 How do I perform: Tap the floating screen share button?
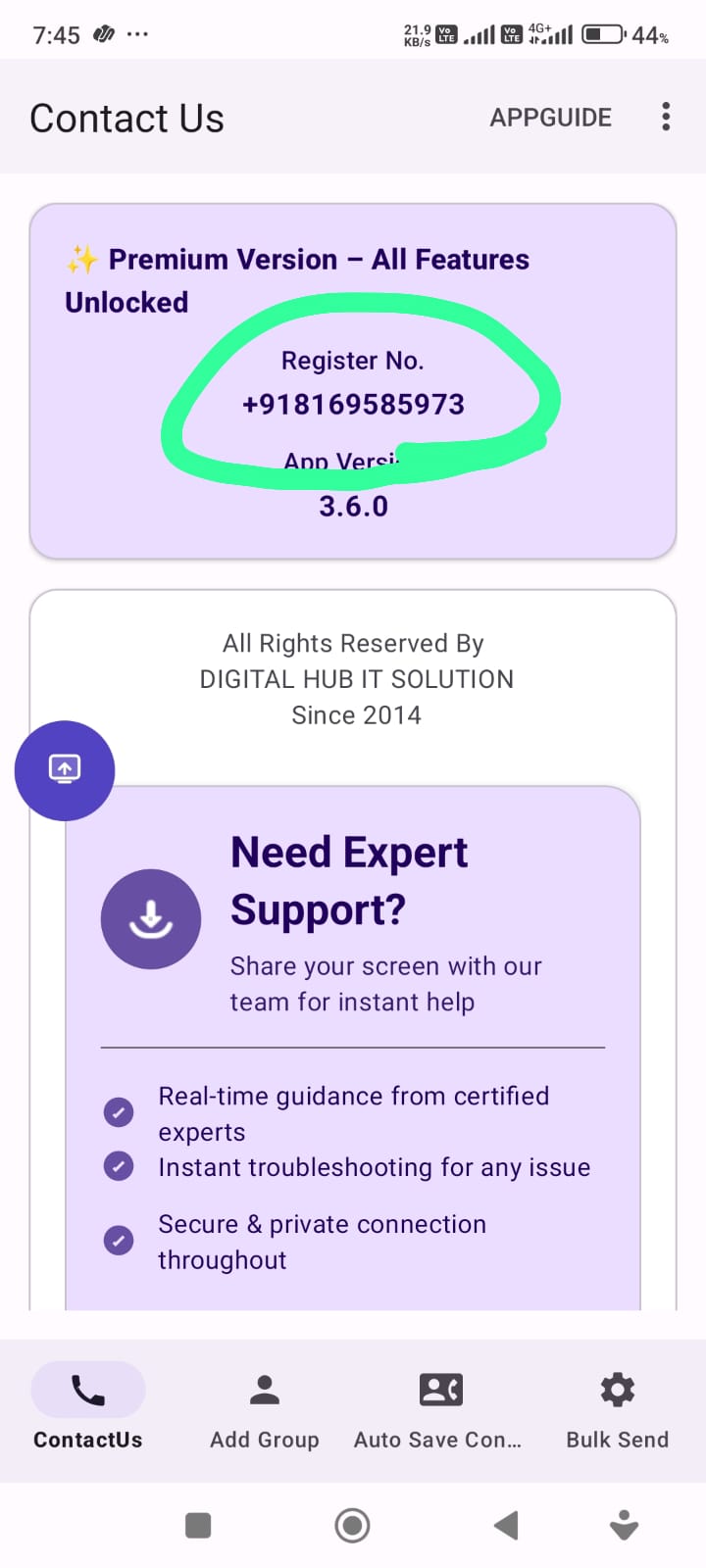(65, 770)
